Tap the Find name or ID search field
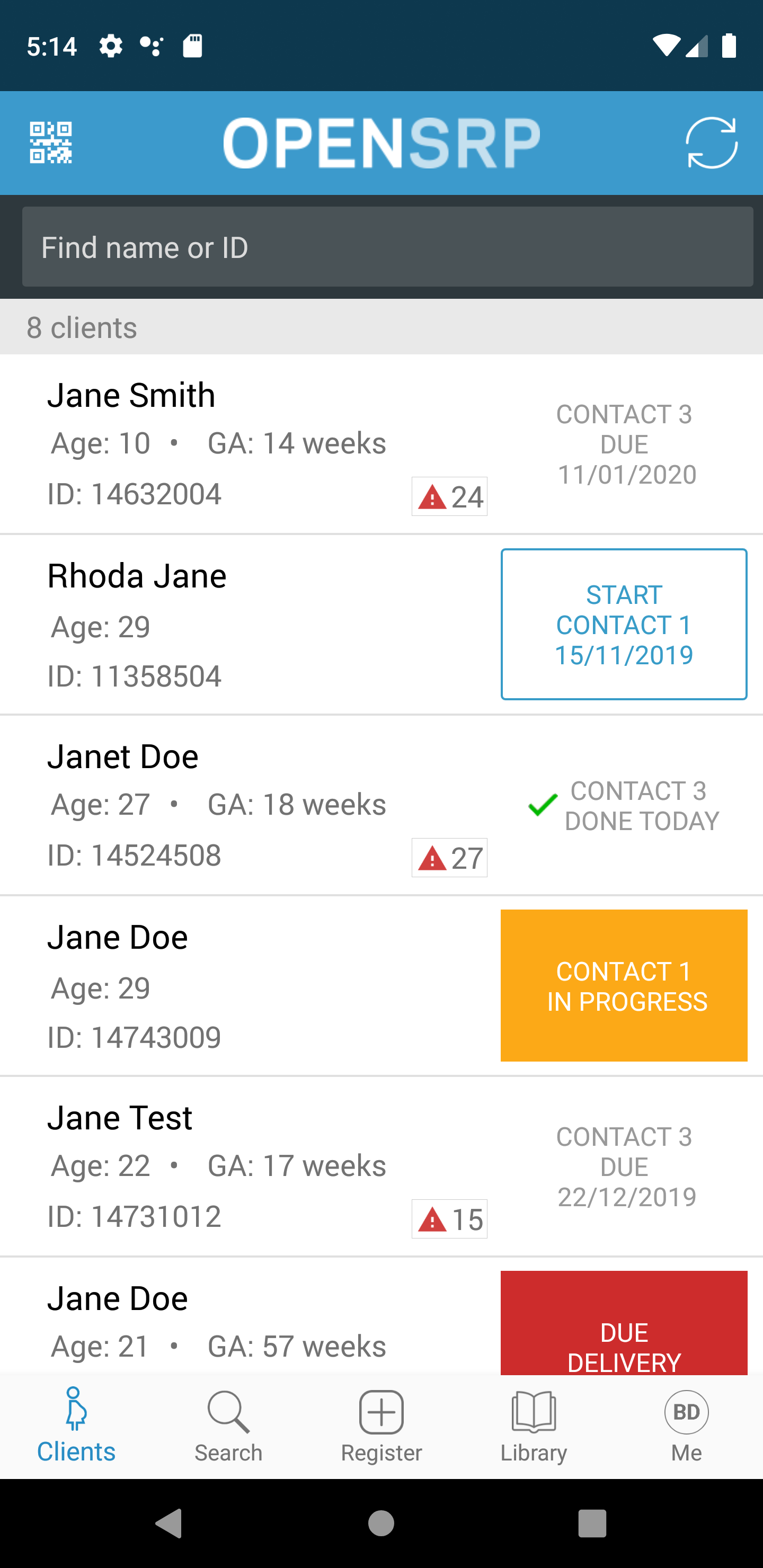This screenshot has height=1568, width=763. tap(381, 246)
